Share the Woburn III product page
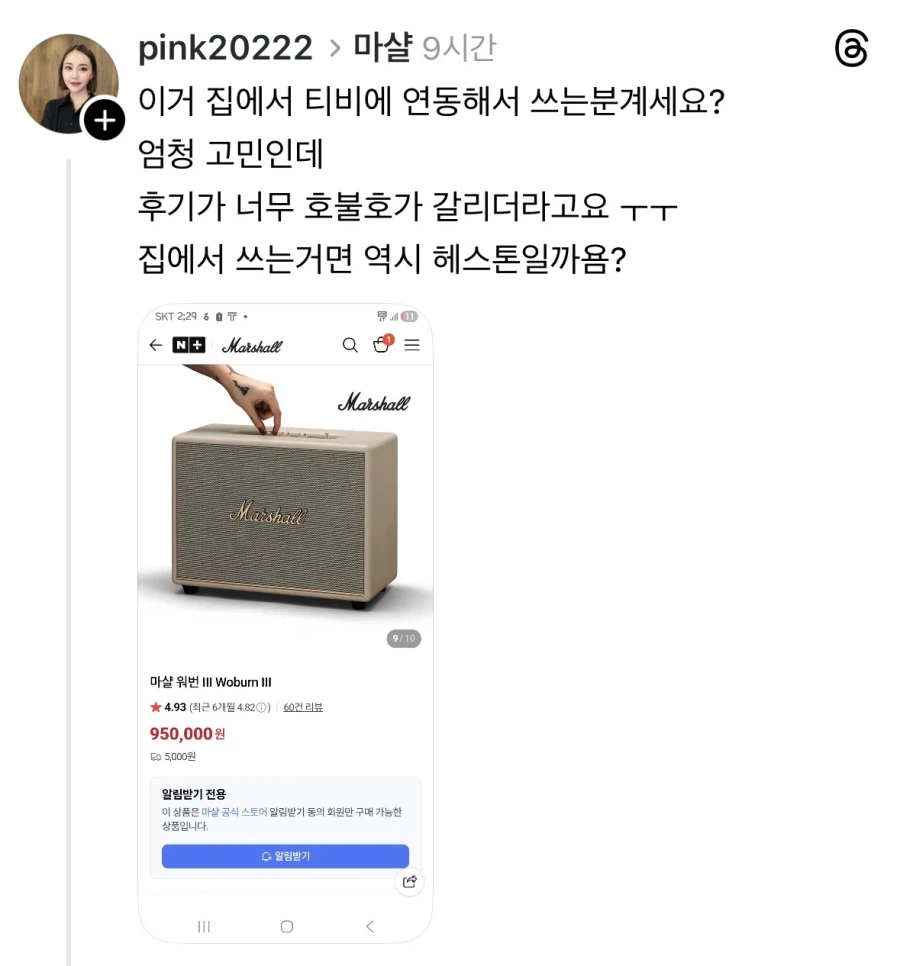 408,882
